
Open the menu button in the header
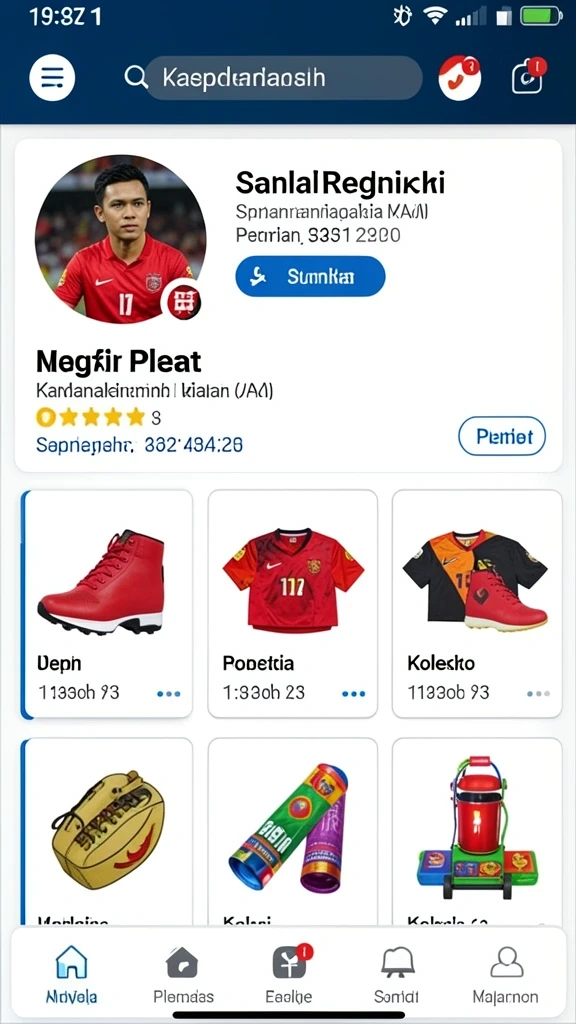pos(52,78)
